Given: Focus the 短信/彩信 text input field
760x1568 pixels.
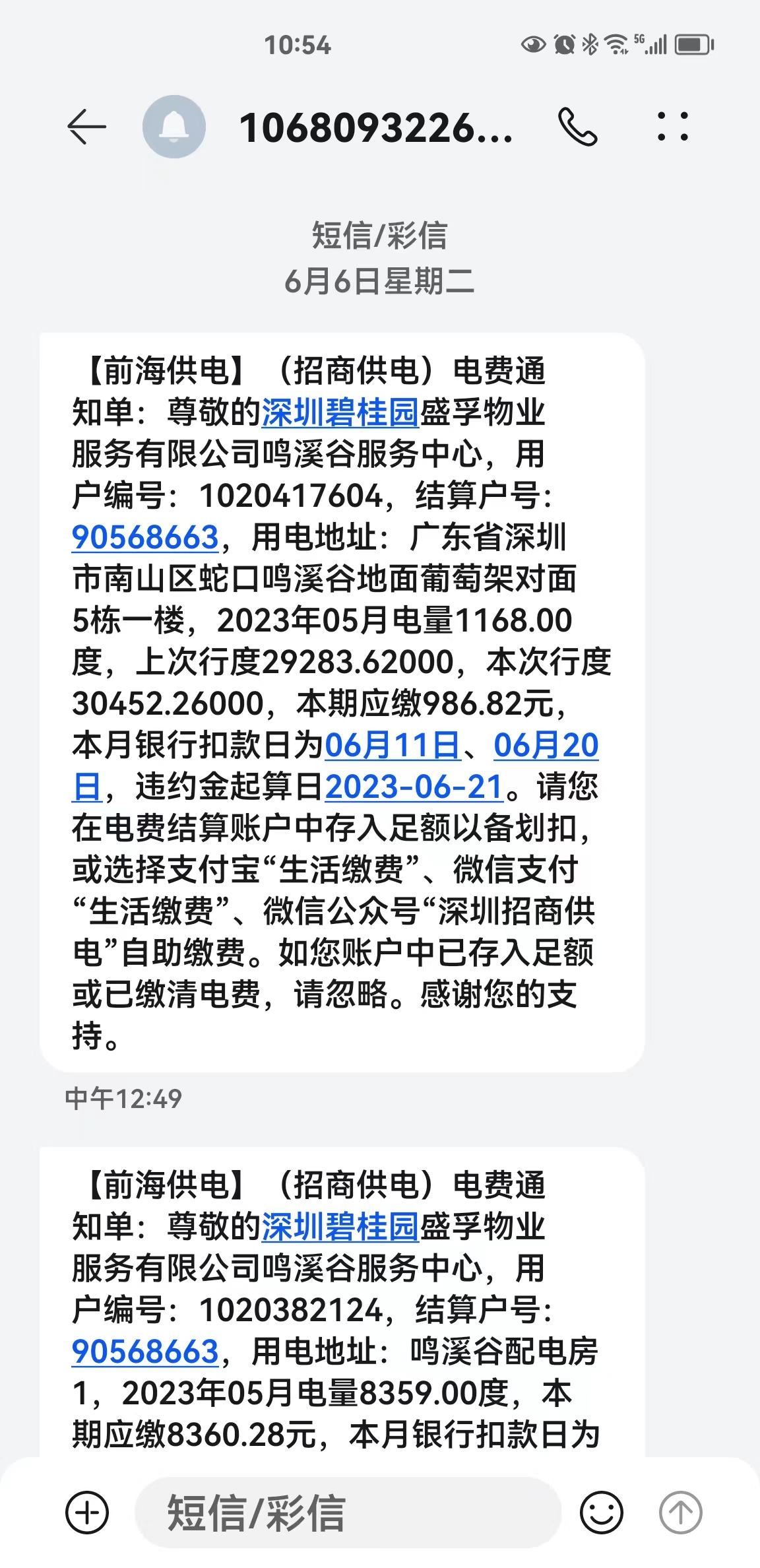Looking at the screenshot, I should [x=348, y=1512].
